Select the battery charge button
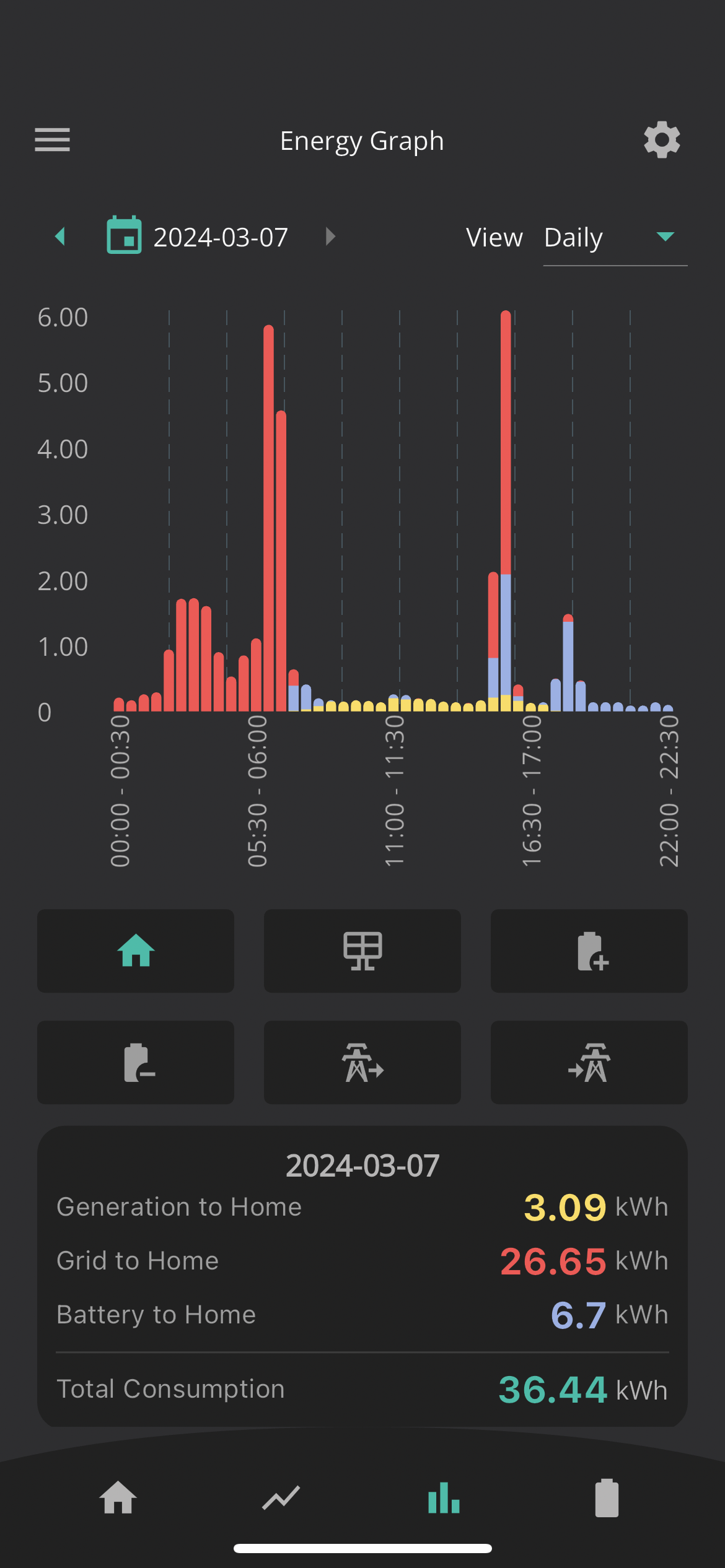Viewport: 725px width, 1568px height. point(589,951)
